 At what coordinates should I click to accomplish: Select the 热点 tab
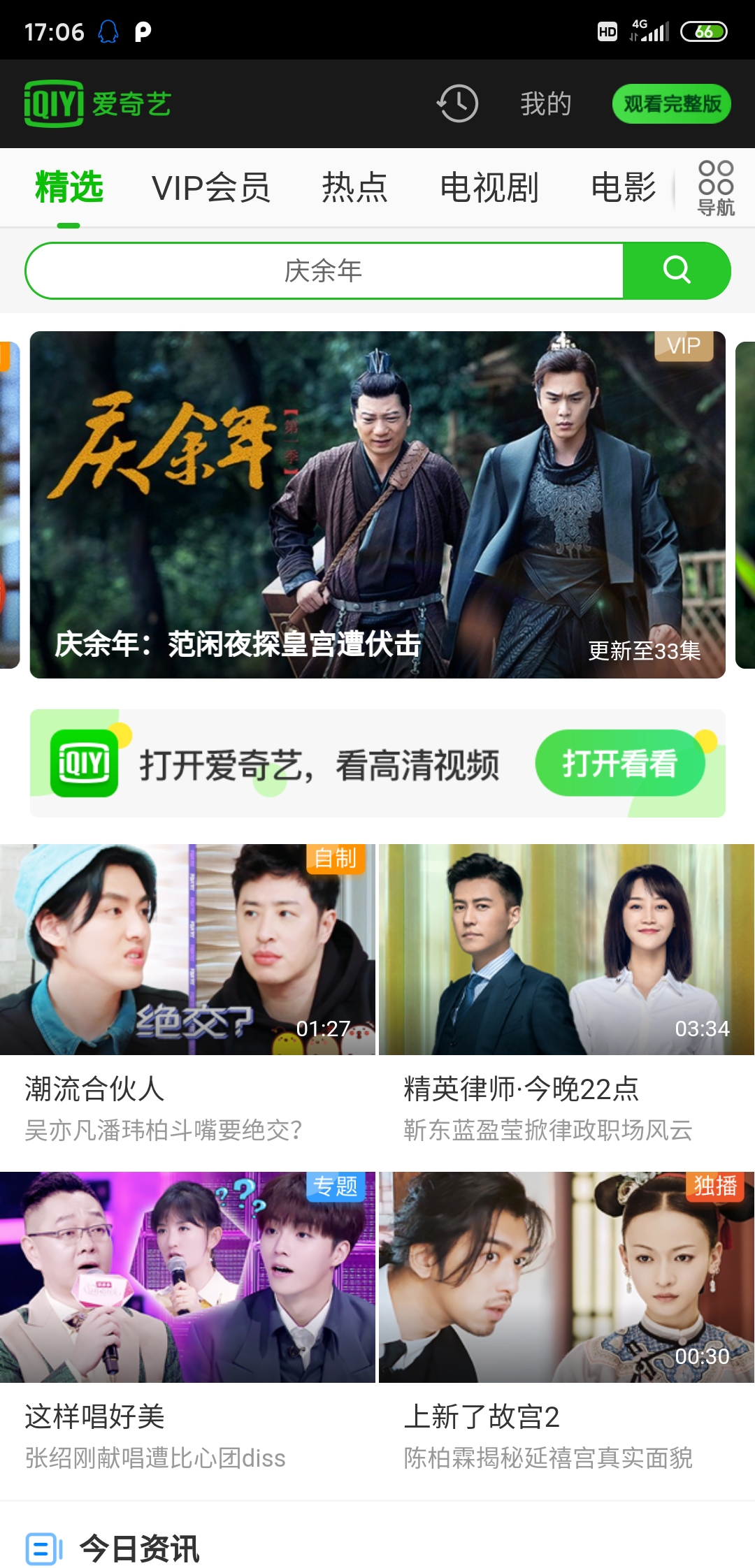point(355,187)
